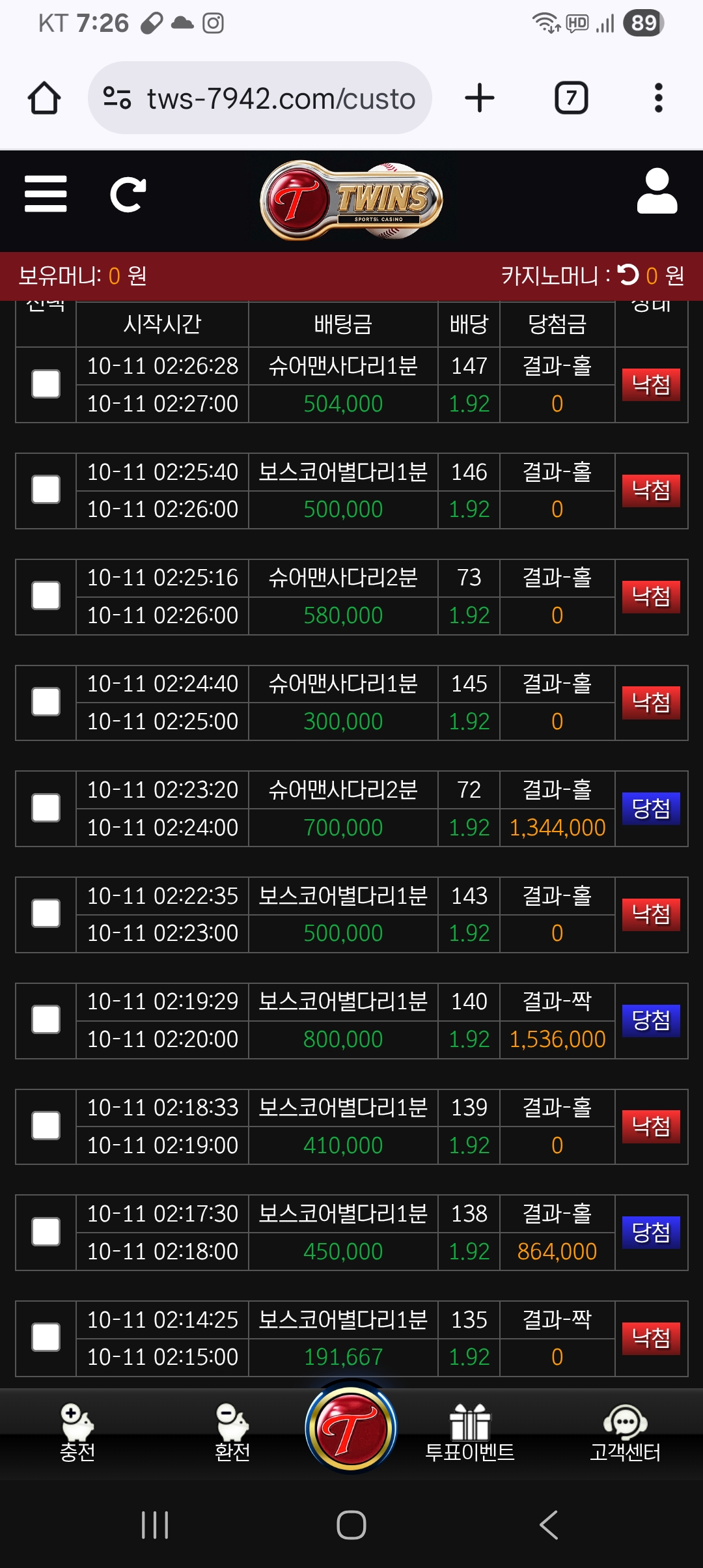The width and height of the screenshot is (703, 1568).
Task: Reload the page with the refresh icon
Action: click(128, 194)
